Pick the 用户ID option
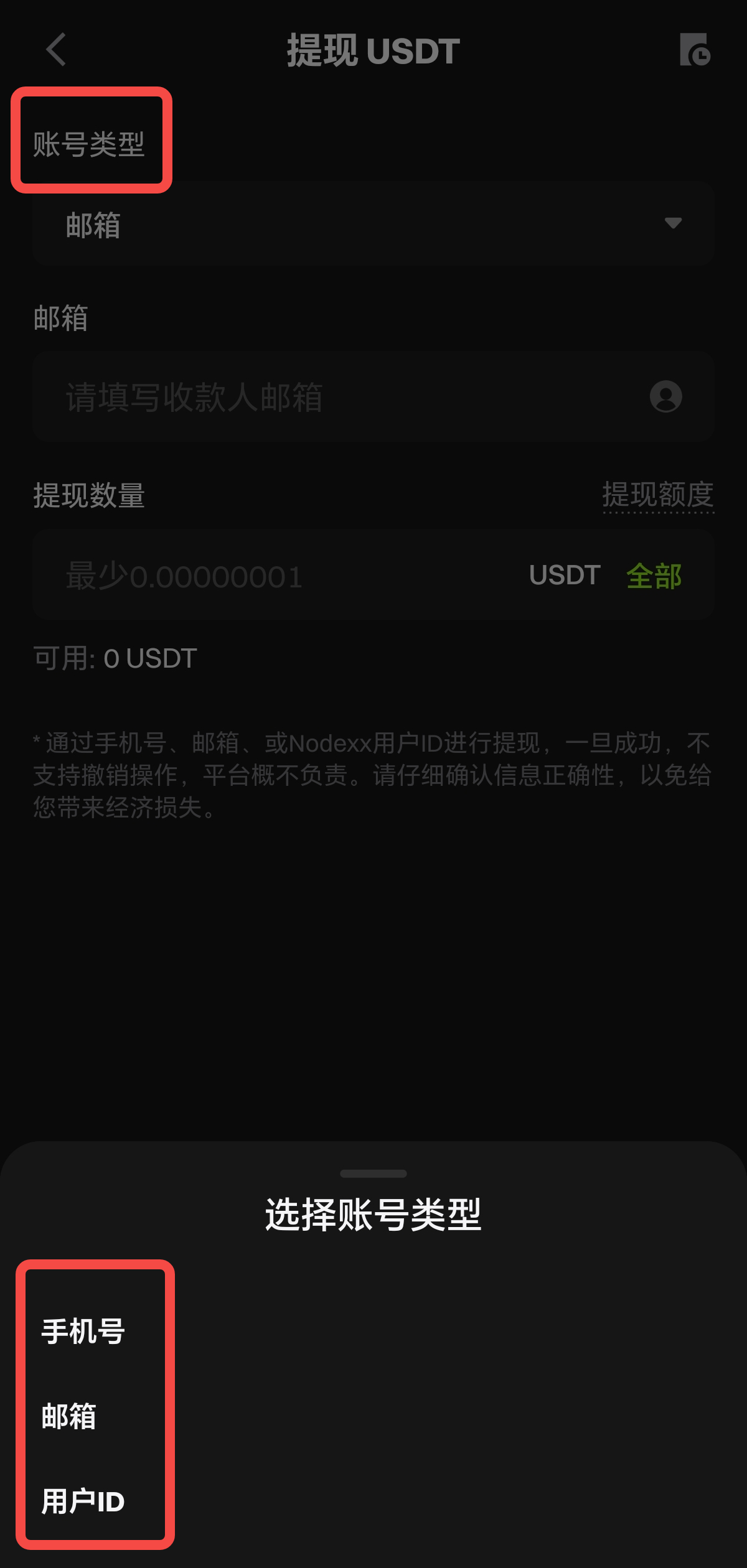 pos(83,1501)
